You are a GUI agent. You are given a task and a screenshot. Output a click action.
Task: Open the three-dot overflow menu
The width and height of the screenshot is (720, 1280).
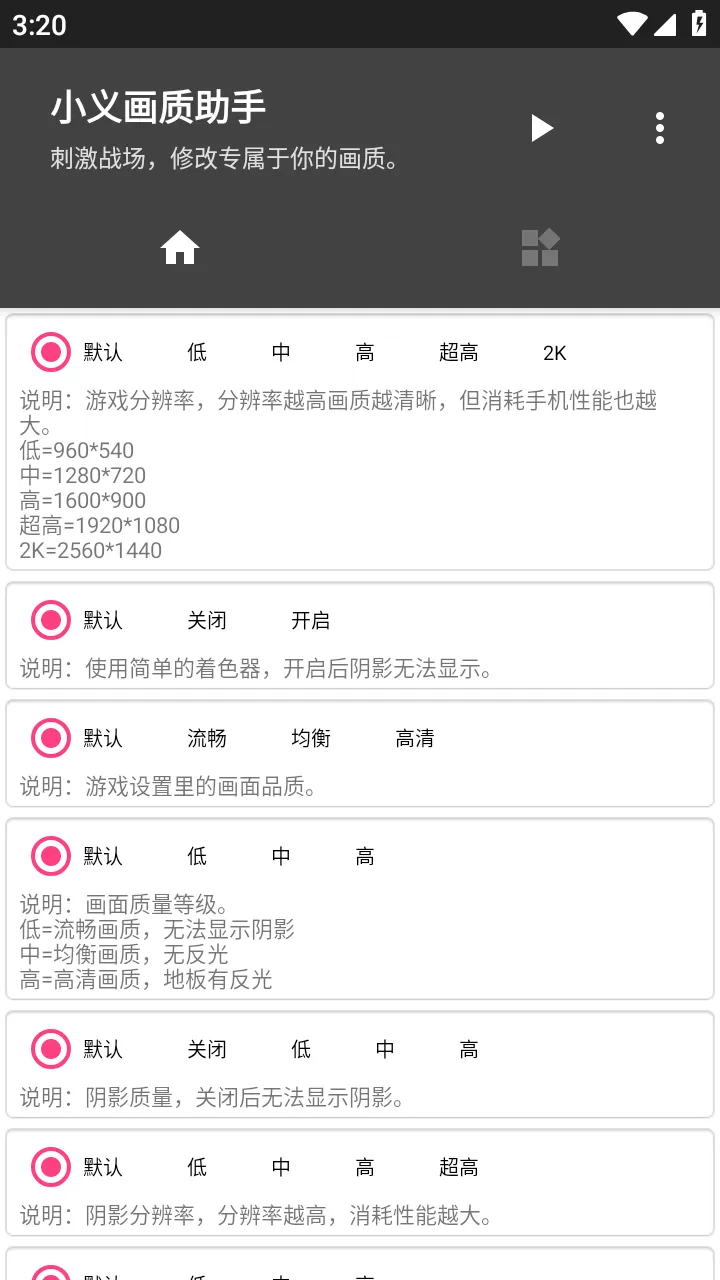coord(659,128)
